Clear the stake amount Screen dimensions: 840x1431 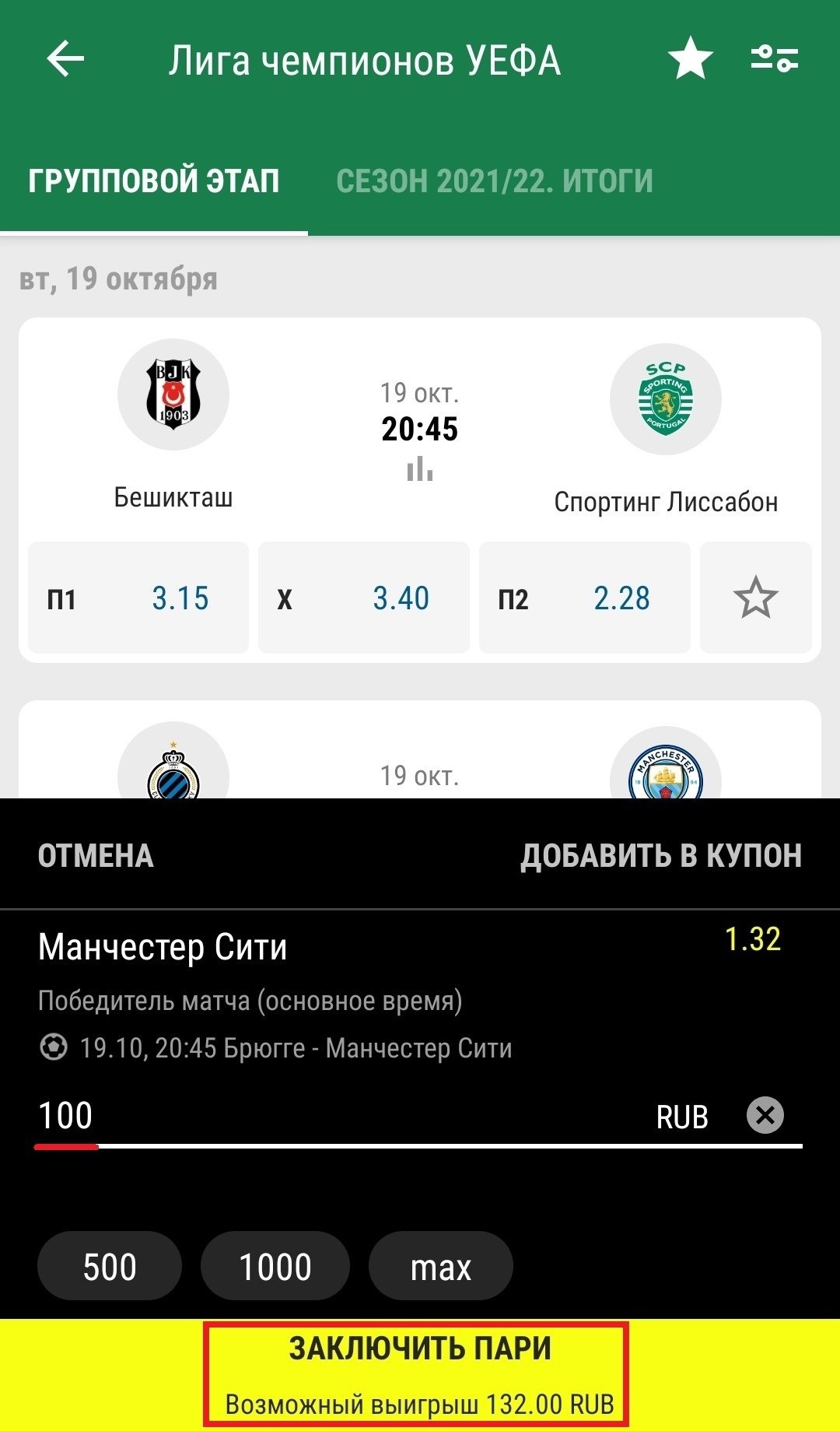coord(765,1116)
